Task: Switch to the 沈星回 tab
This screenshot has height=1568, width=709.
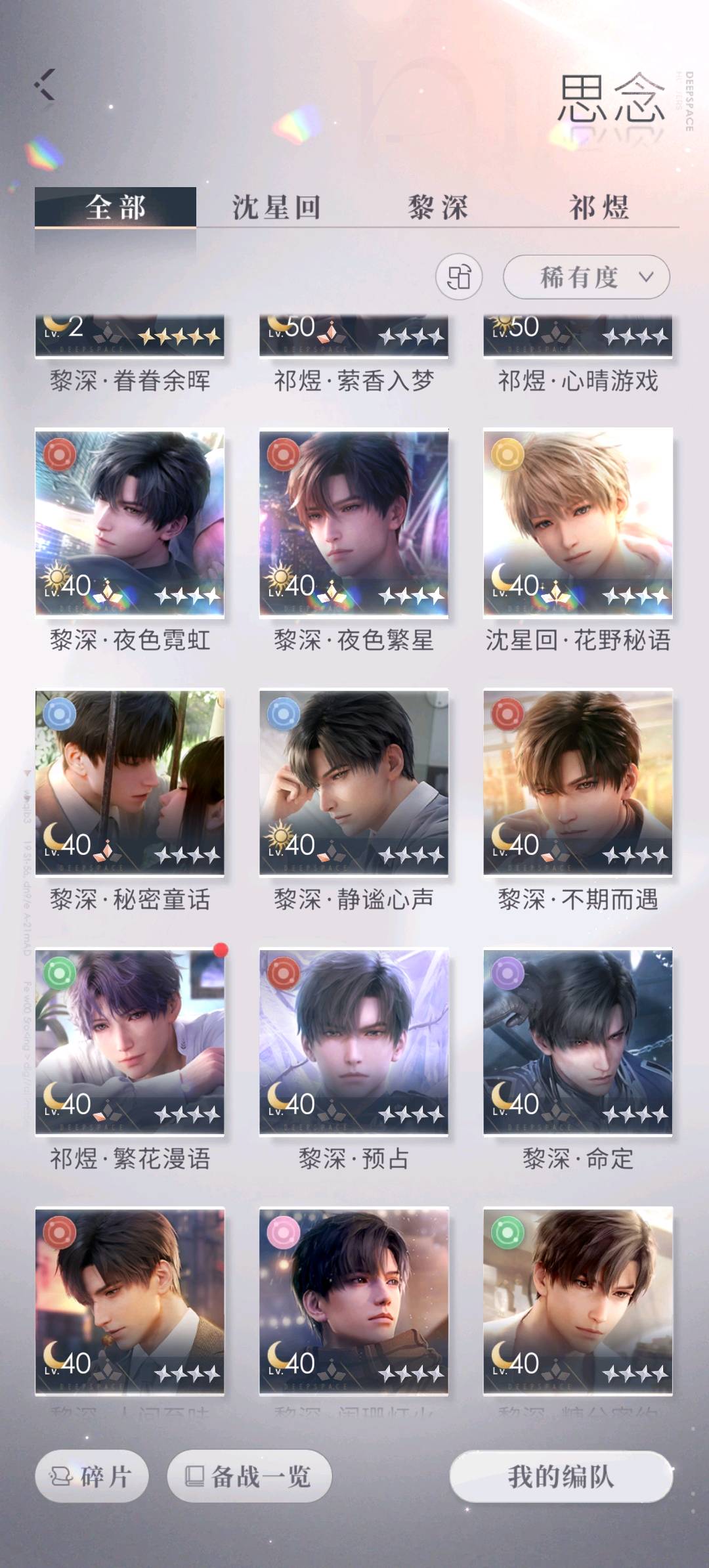Action: [x=276, y=207]
